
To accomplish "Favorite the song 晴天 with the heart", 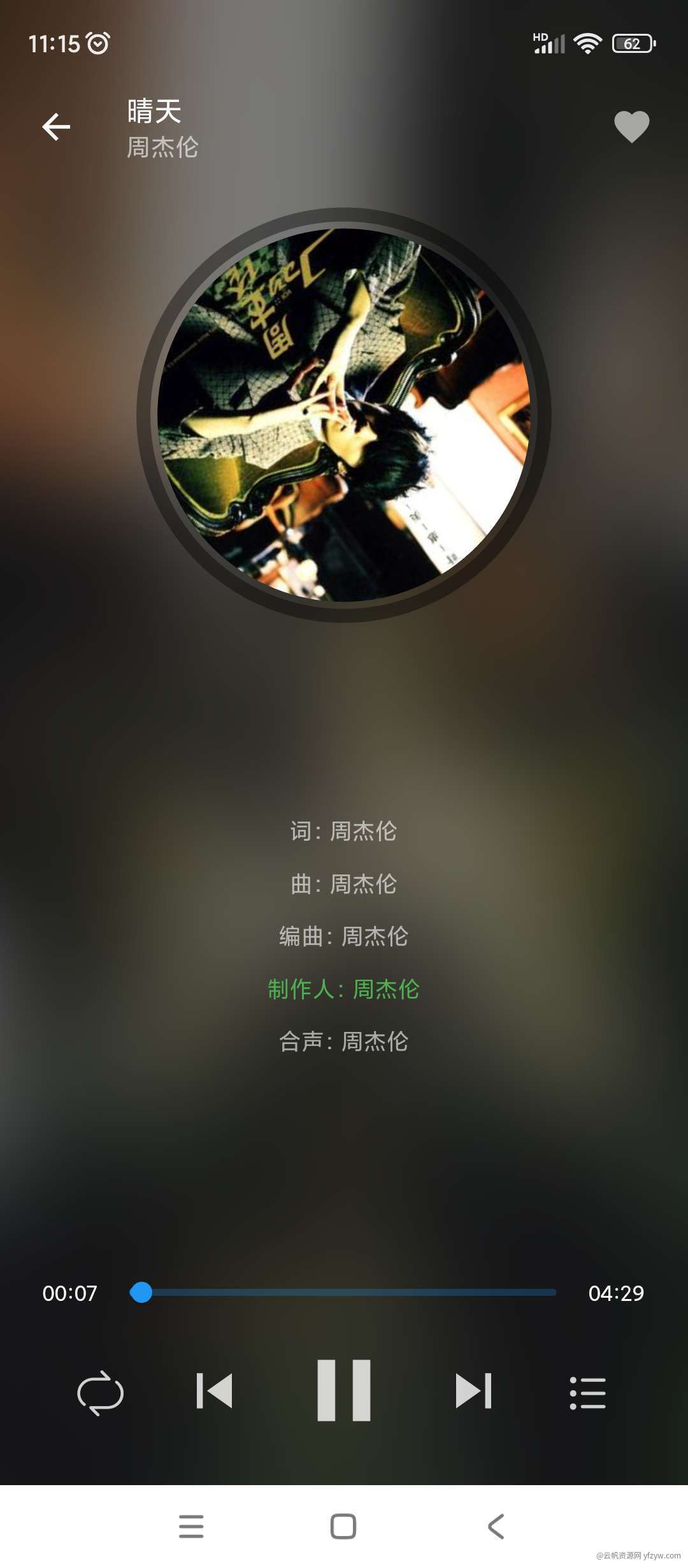I will click(x=631, y=126).
